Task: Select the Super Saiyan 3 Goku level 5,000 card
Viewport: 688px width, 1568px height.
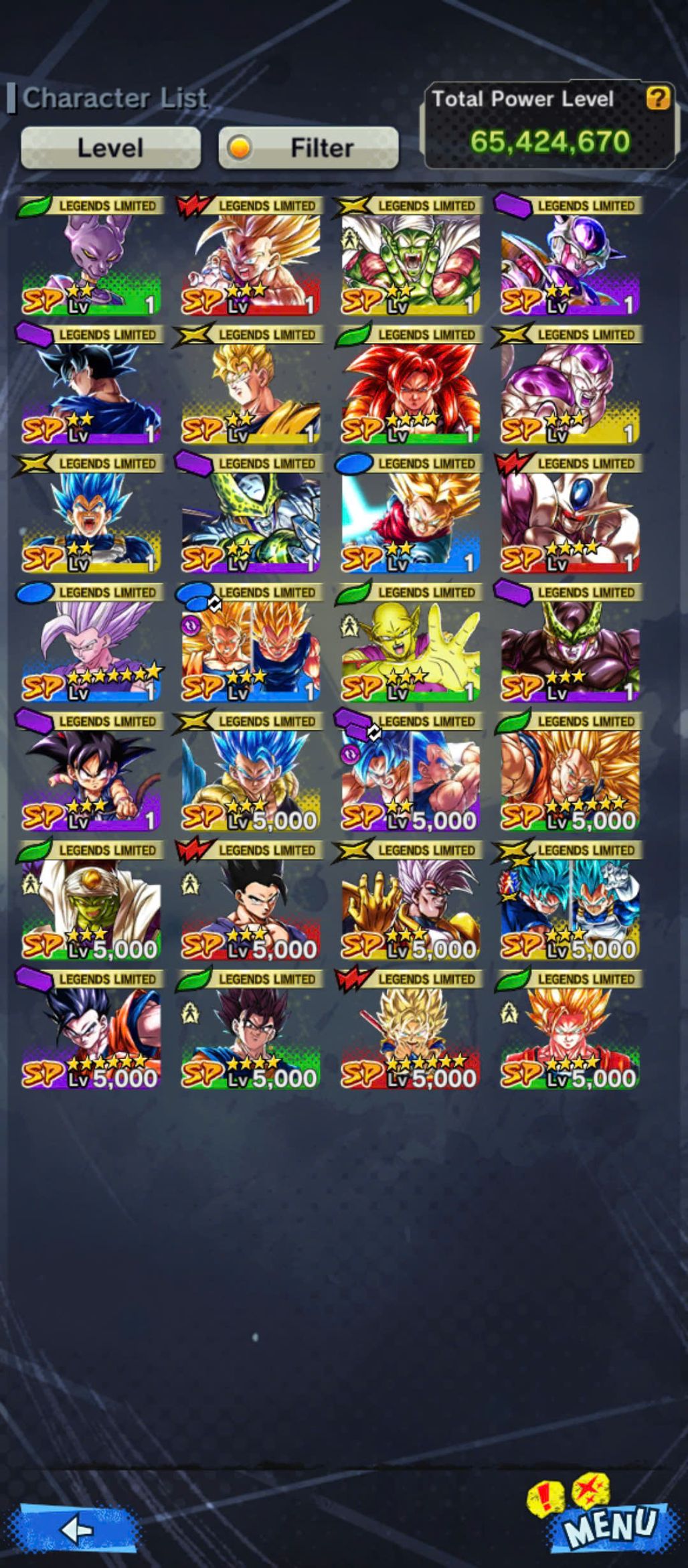Action: click(570, 773)
